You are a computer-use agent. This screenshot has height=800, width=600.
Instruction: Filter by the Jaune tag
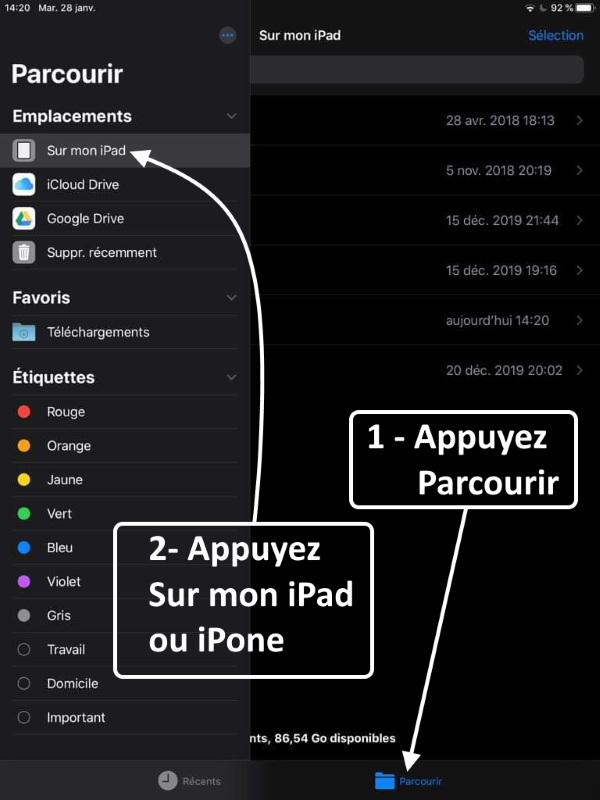65,480
